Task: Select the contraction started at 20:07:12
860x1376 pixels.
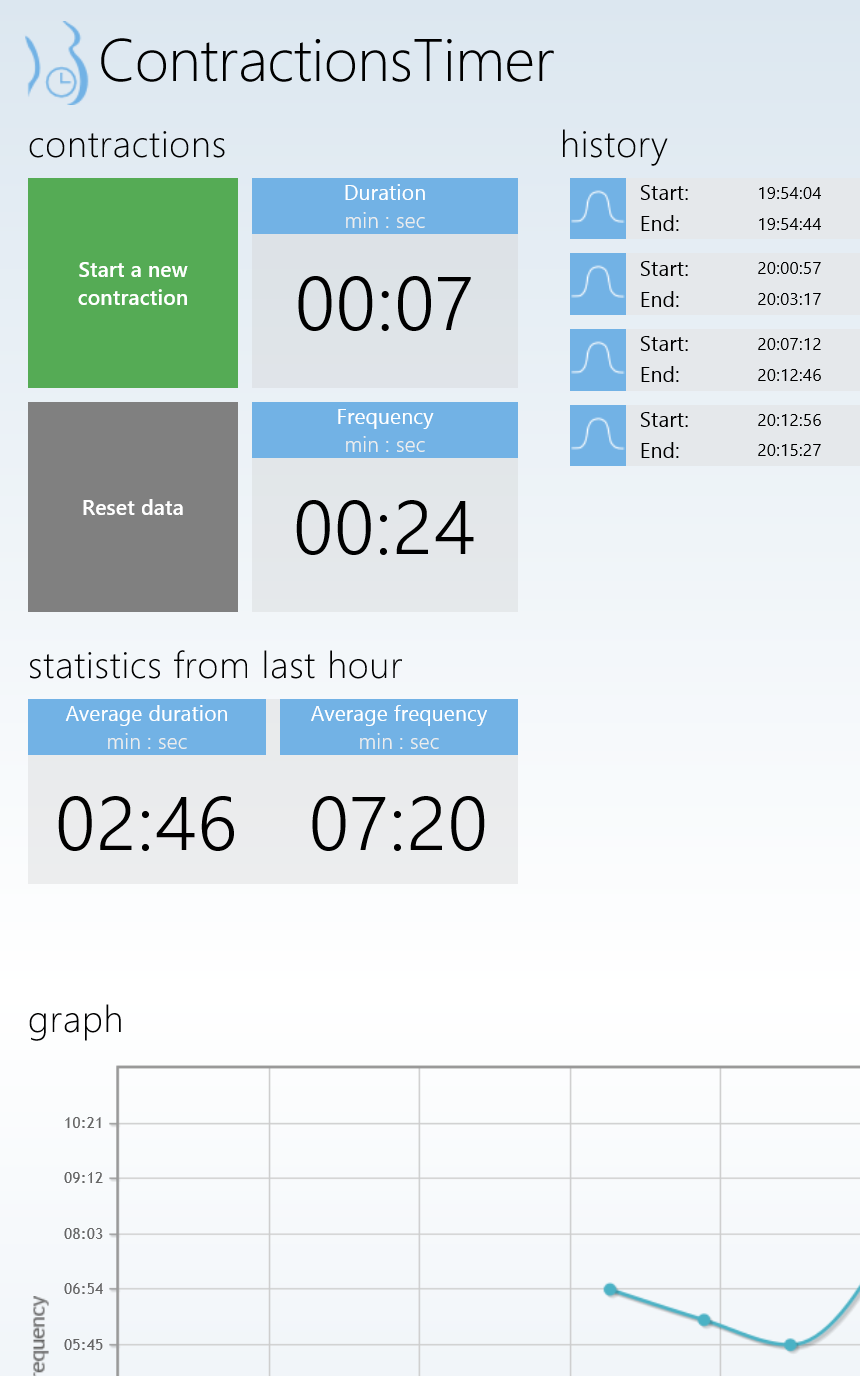Action: pyautogui.click(x=714, y=359)
